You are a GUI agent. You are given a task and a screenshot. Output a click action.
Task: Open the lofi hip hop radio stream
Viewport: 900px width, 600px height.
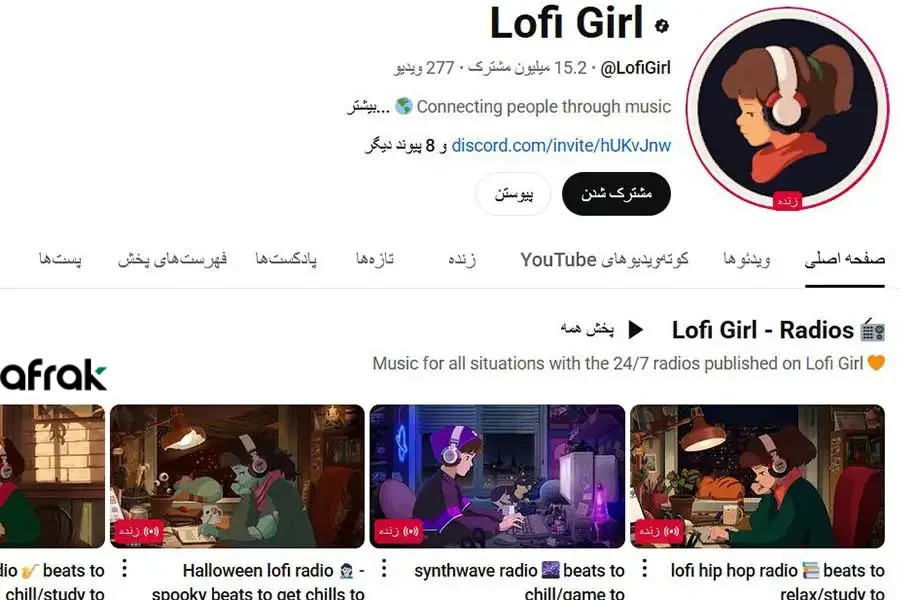(757, 476)
